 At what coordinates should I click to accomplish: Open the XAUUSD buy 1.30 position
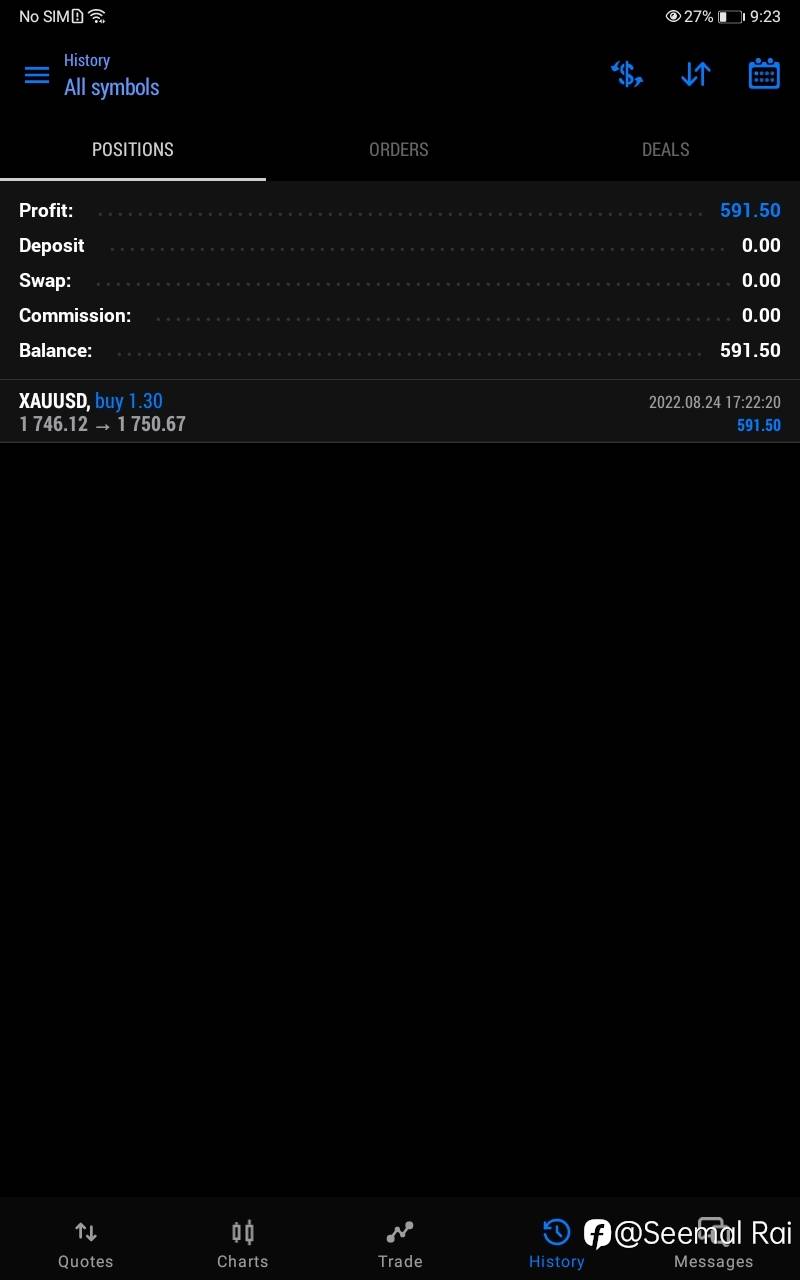point(400,412)
